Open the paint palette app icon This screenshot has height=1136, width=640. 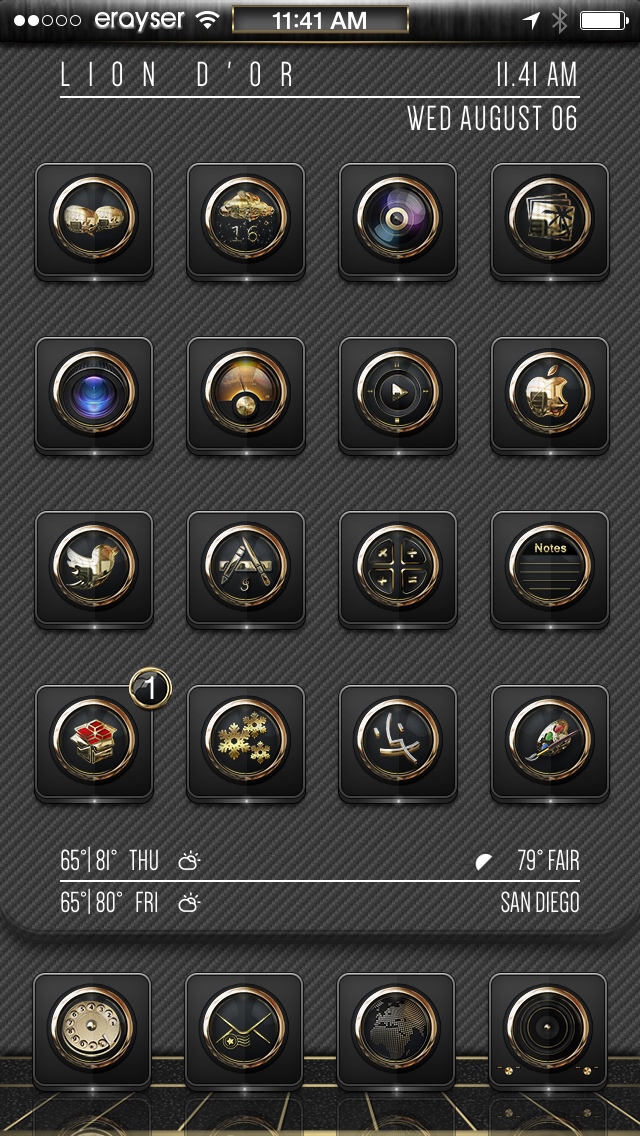(x=550, y=740)
